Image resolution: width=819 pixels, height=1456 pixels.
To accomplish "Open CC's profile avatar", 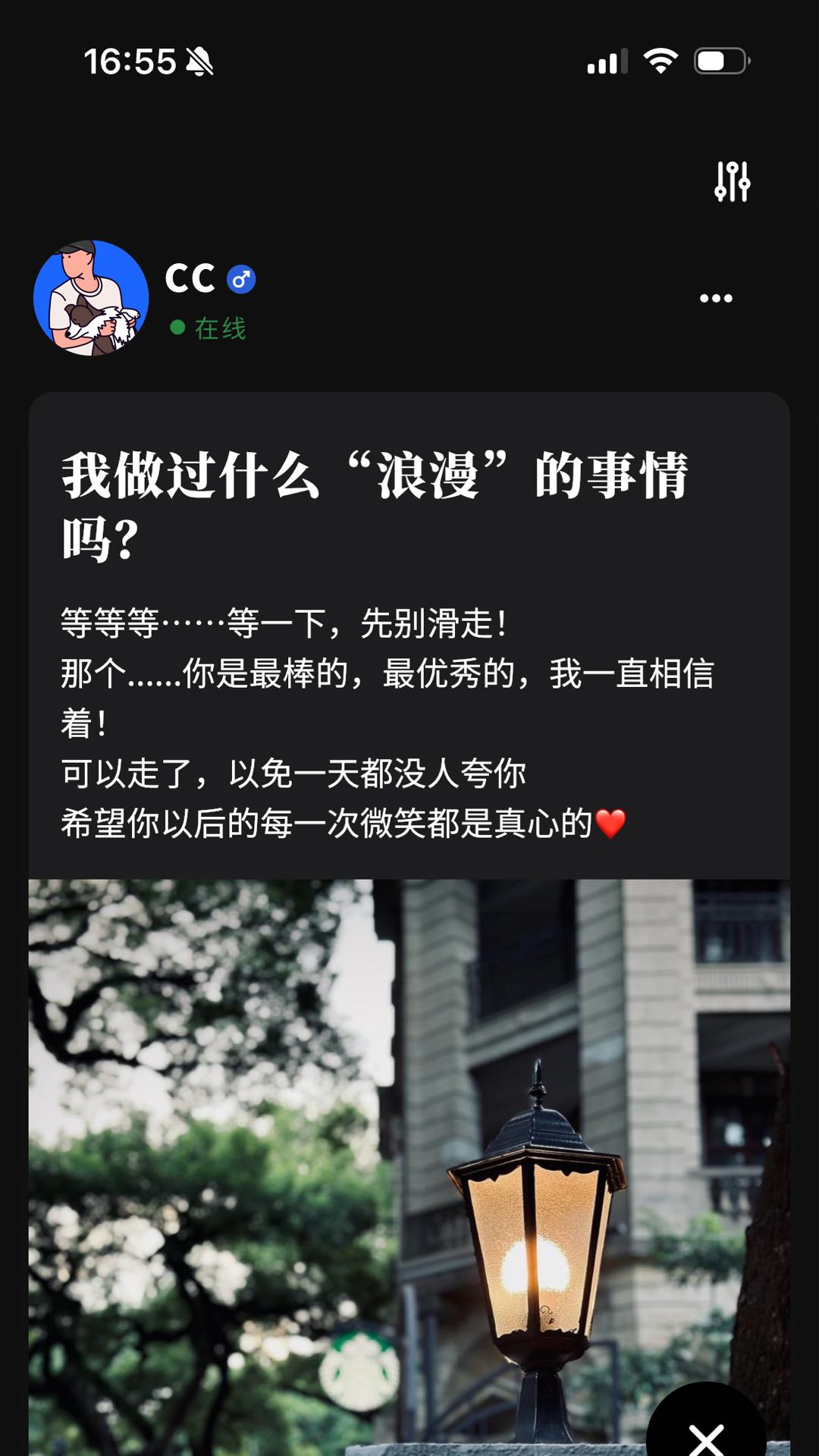I will [91, 298].
